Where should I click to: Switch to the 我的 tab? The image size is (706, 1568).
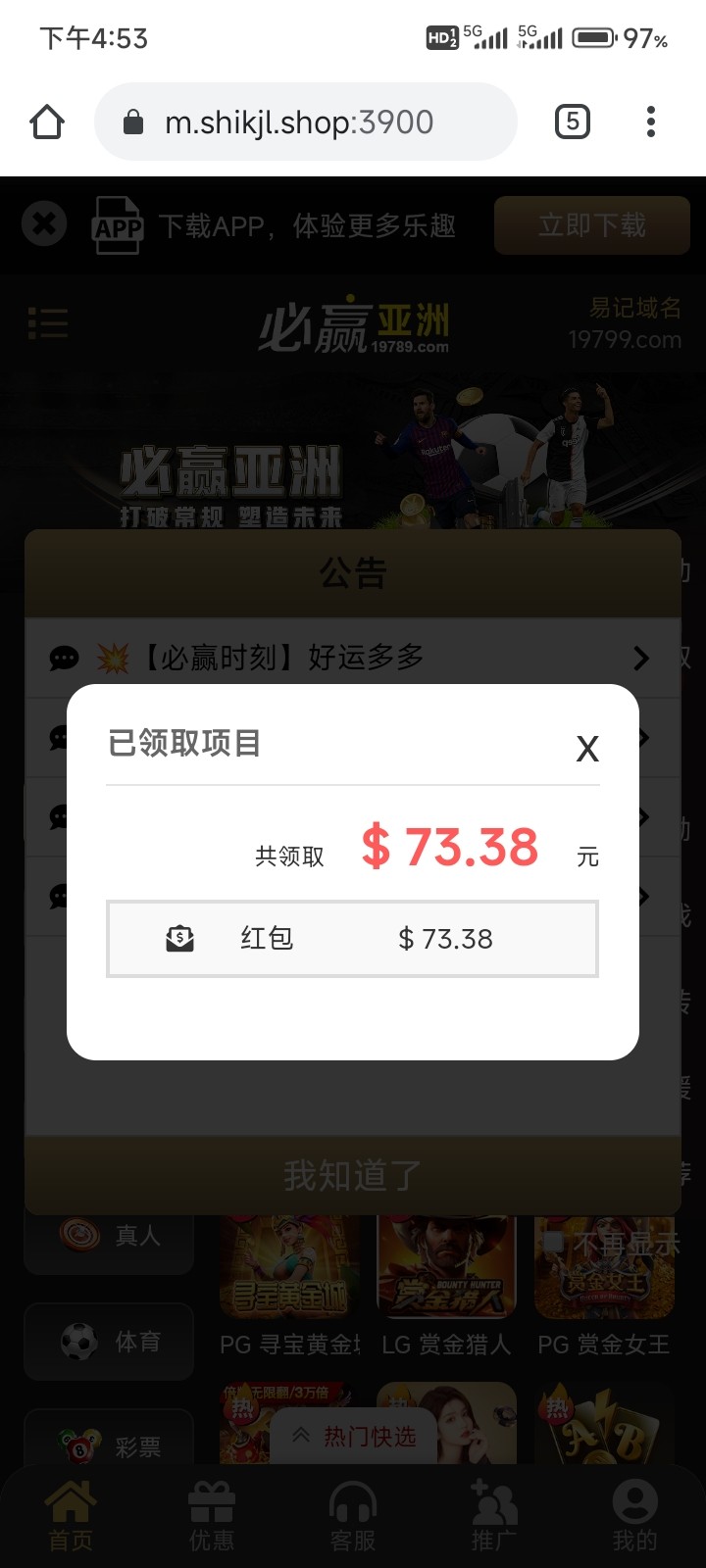click(634, 1517)
